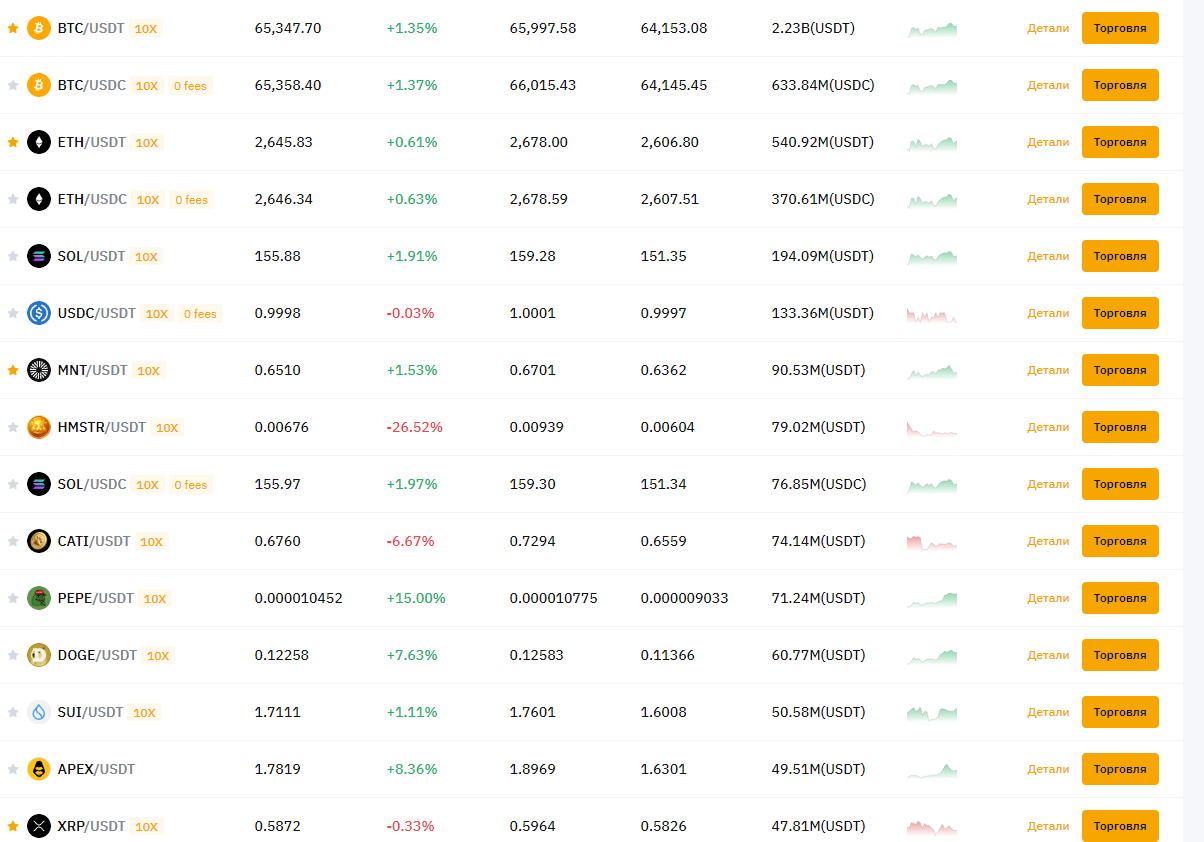Viewport: 1204px width, 842px height.
Task: Mark APEX/USDT as favorite
Action: (13, 769)
